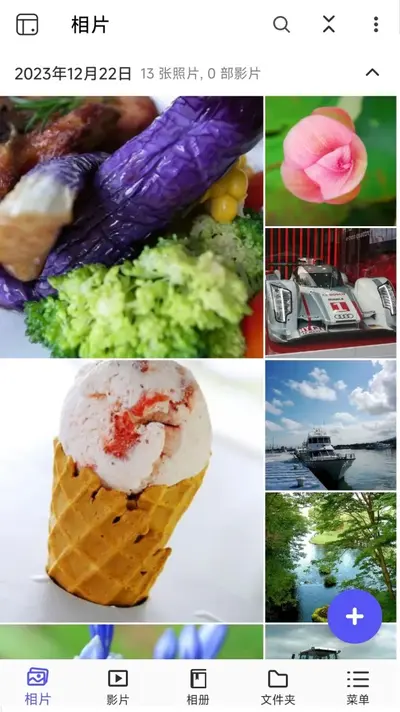View the boat at the dock photo
Image resolution: width=400 pixels, height=712 pixels.
click(x=331, y=425)
